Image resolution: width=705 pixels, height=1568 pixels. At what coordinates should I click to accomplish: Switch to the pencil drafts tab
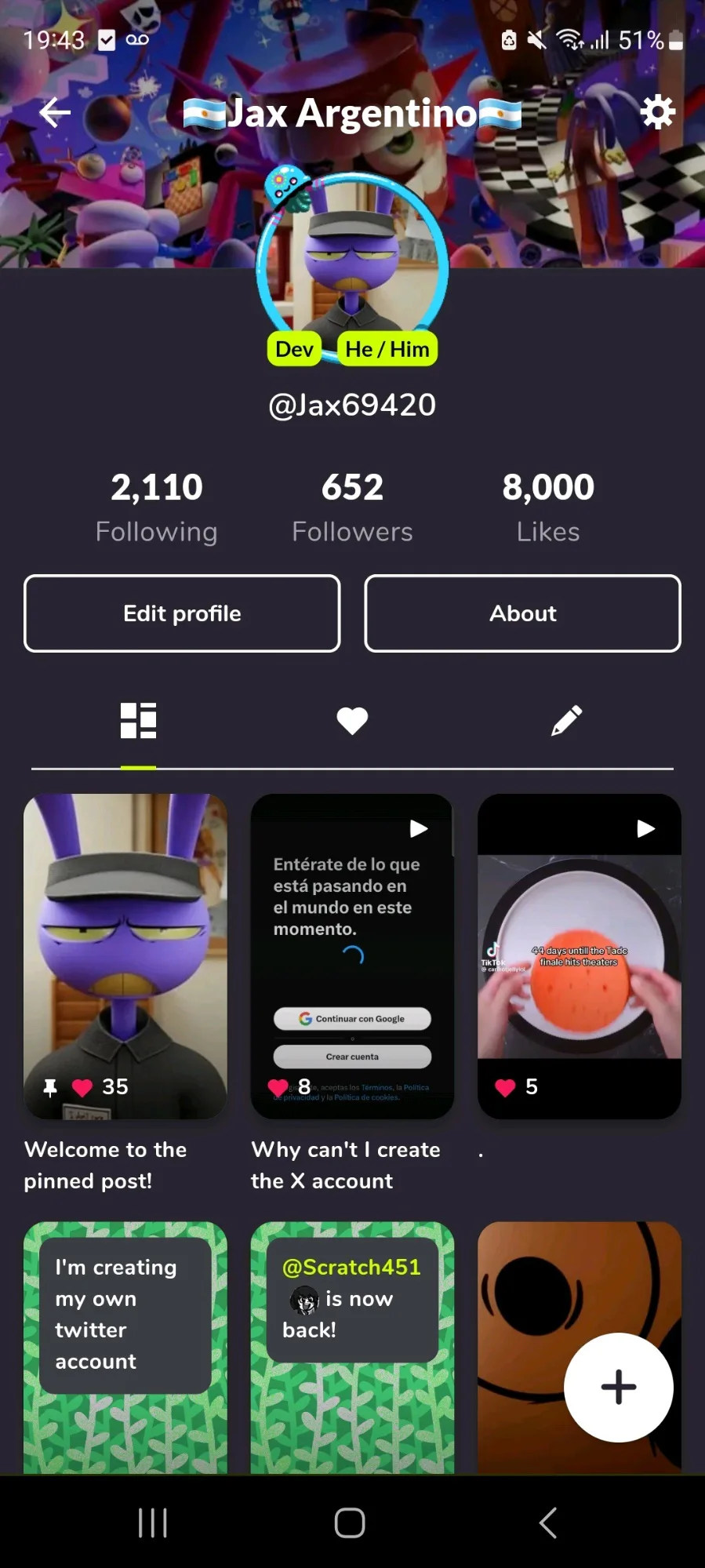tap(566, 720)
